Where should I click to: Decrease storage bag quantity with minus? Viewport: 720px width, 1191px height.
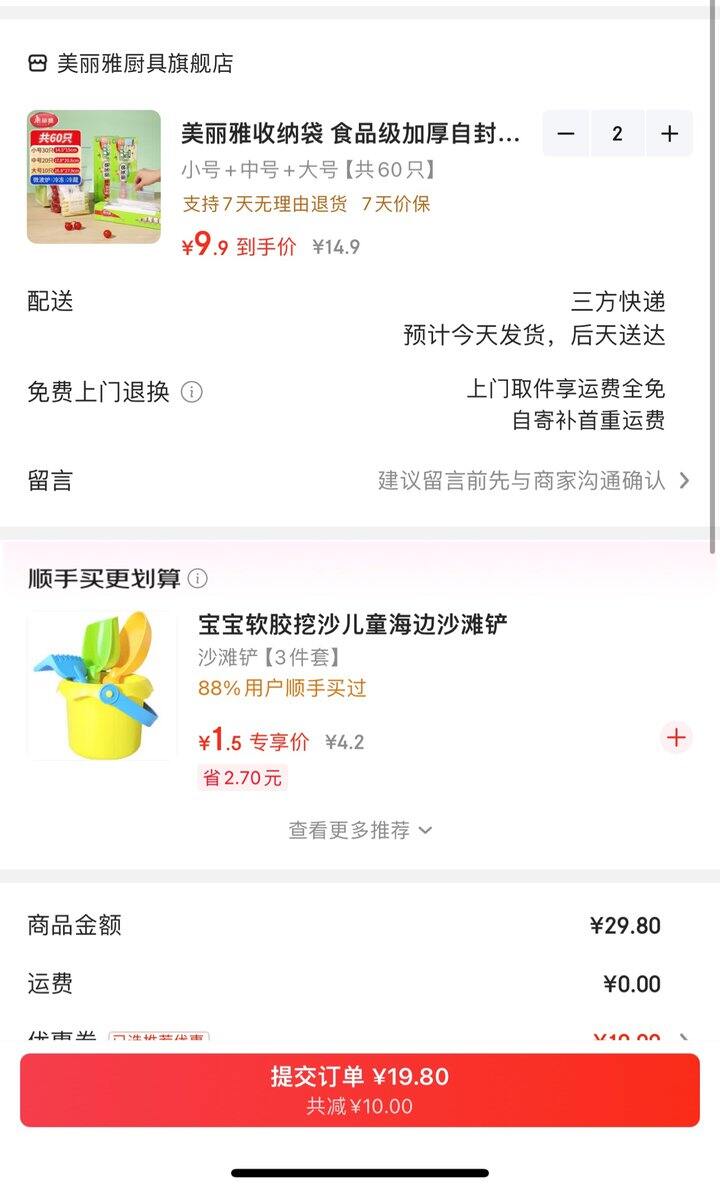point(566,134)
